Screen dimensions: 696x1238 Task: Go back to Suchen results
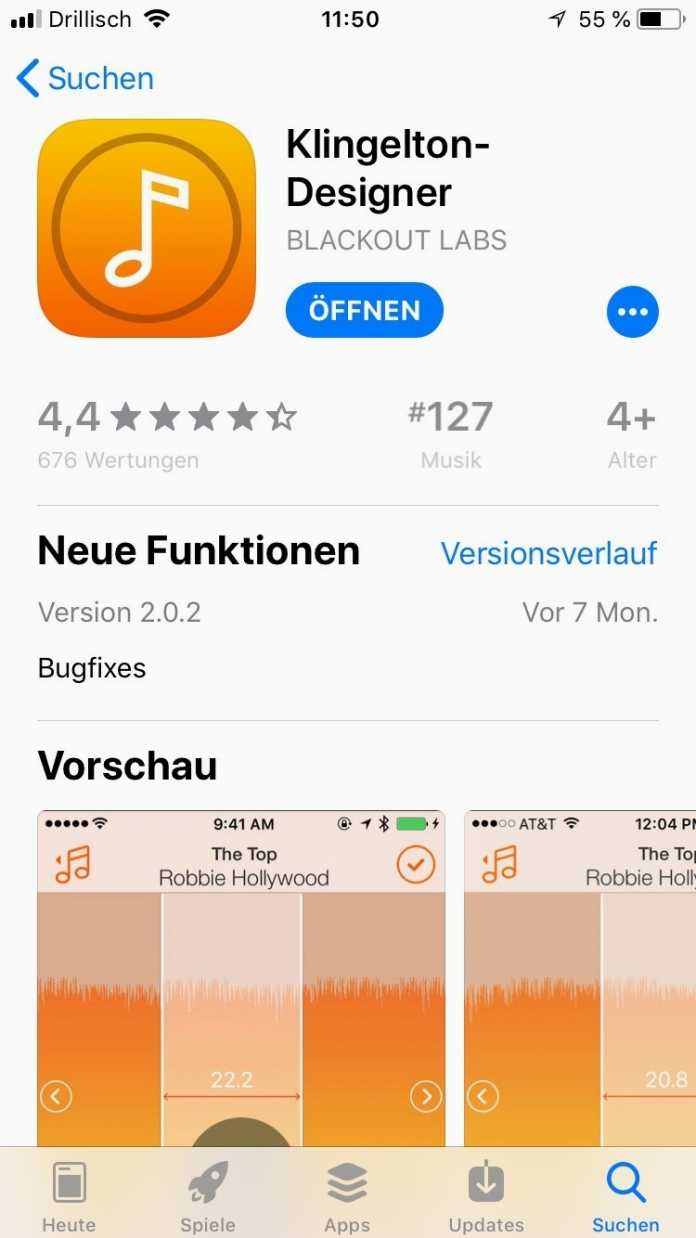(85, 78)
